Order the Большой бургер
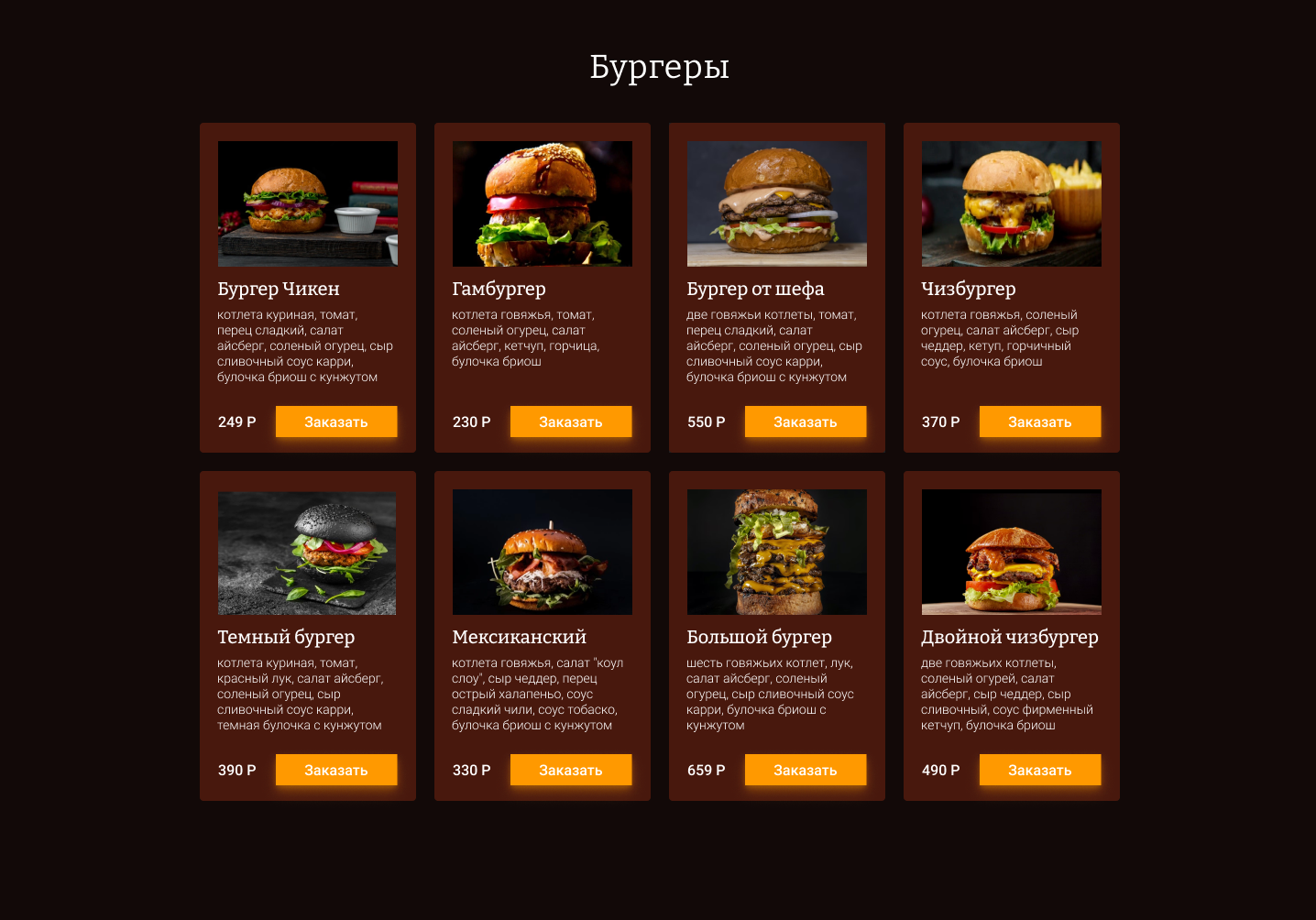1316x920 pixels. tap(805, 770)
